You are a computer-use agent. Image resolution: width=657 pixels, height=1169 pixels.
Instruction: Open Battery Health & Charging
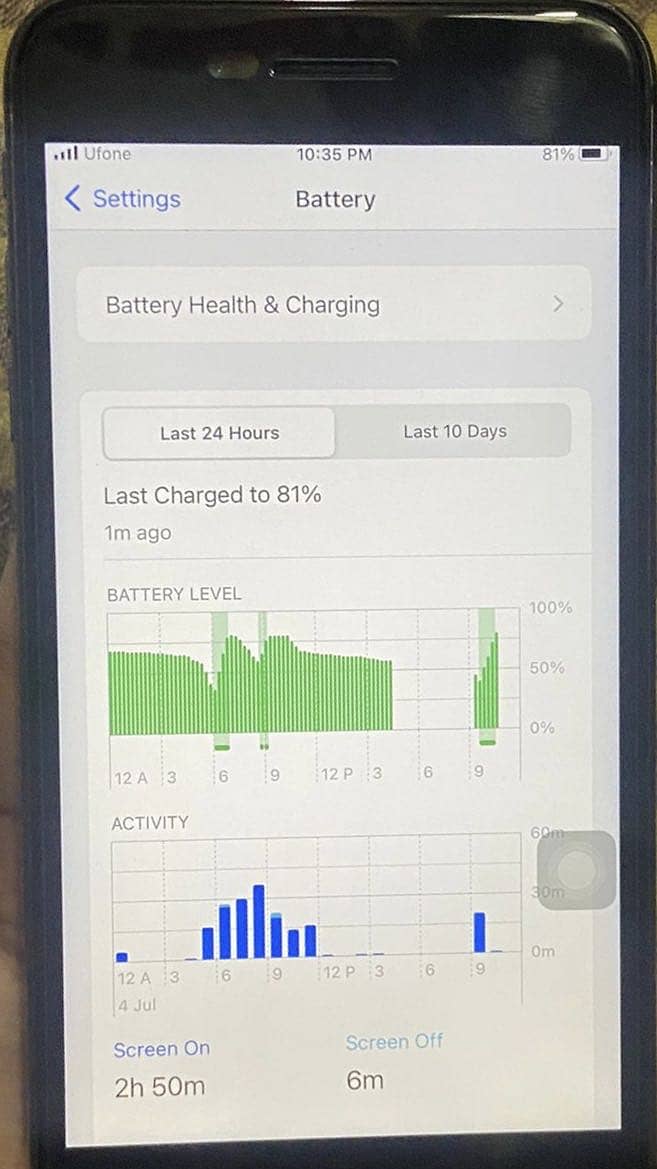334,305
